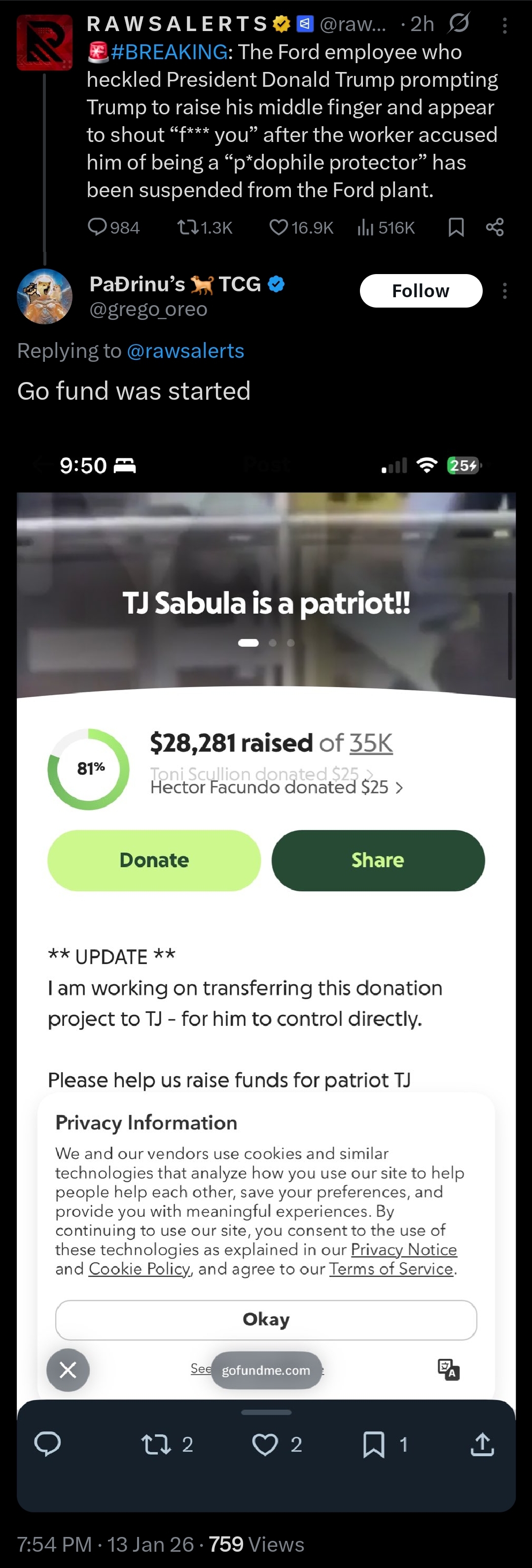
Task: Open overflow menu beside the Follow button
Action: (x=504, y=291)
